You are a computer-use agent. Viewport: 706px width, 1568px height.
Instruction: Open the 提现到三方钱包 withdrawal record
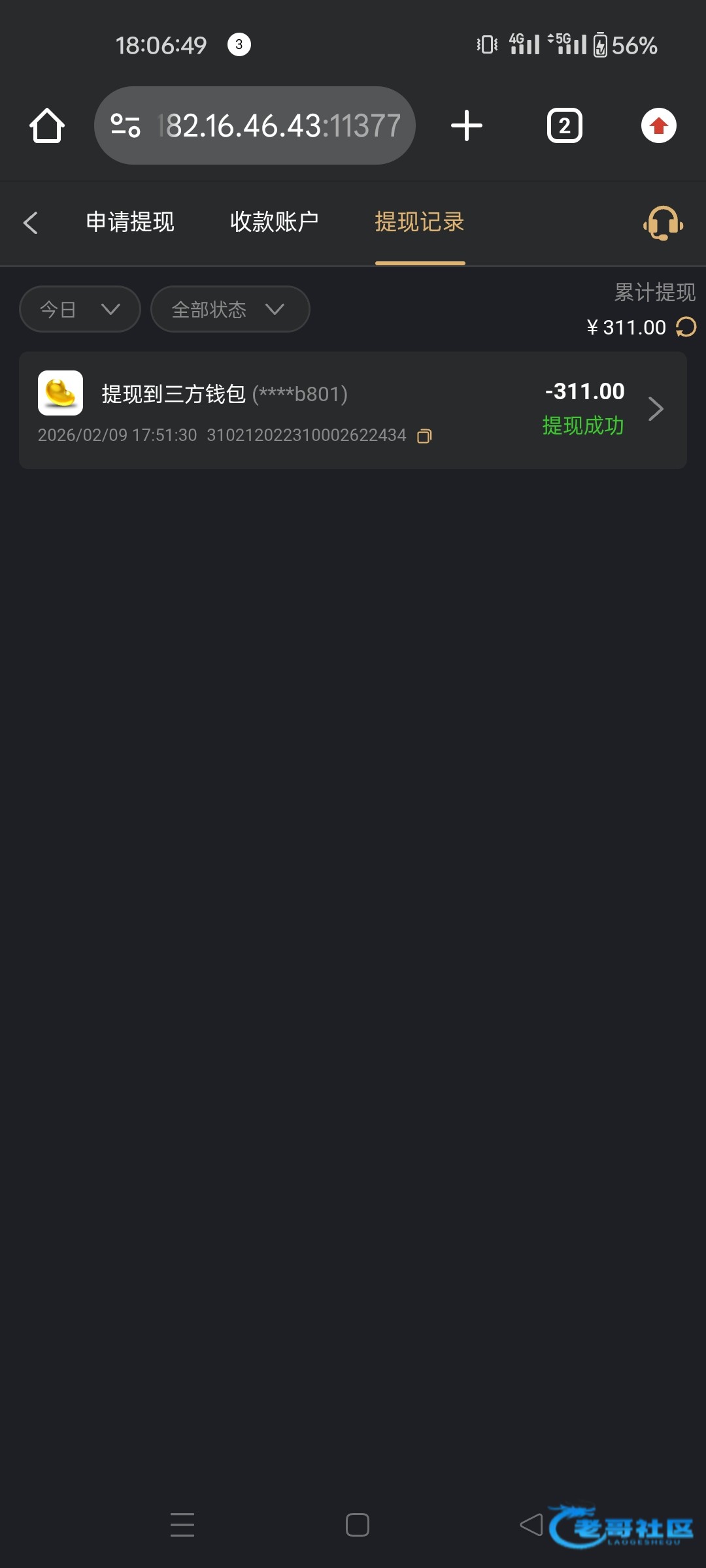pyautogui.click(x=353, y=410)
